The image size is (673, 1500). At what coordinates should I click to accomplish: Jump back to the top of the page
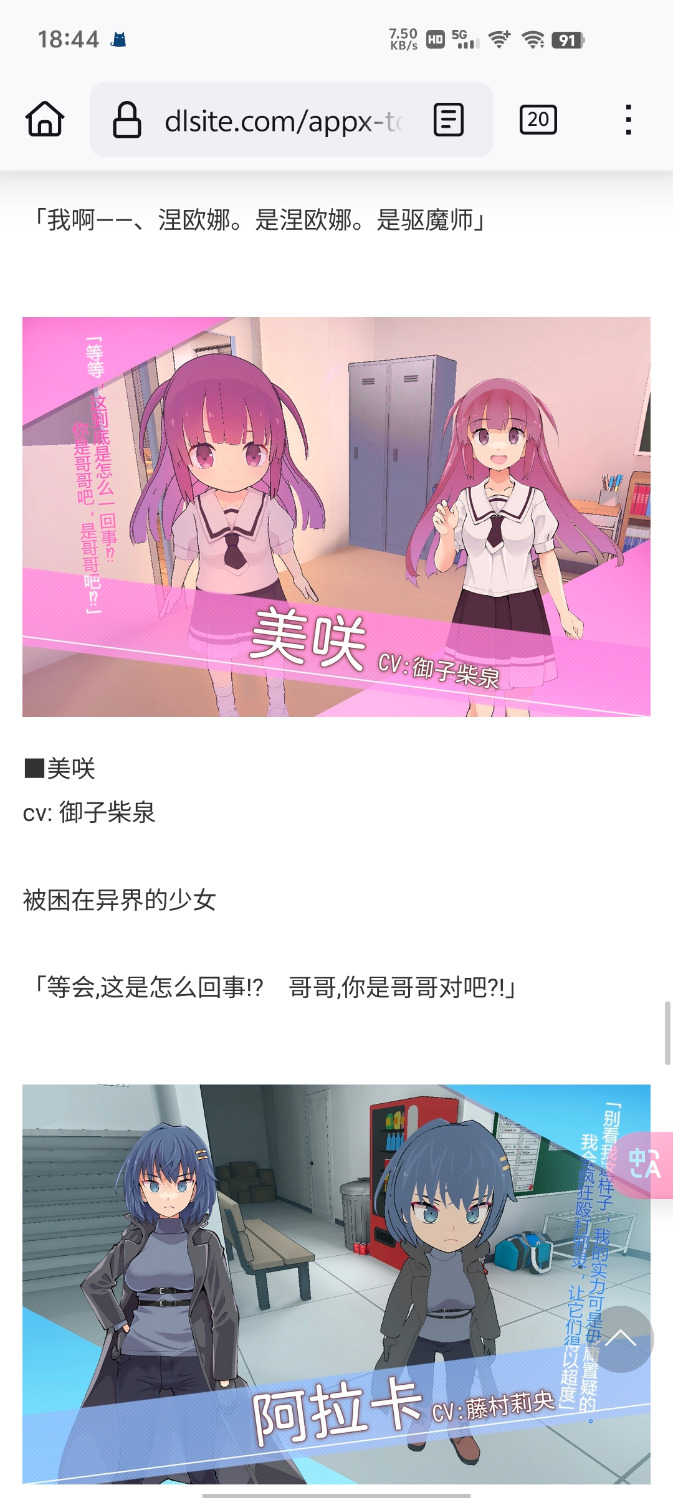[621, 1339]
